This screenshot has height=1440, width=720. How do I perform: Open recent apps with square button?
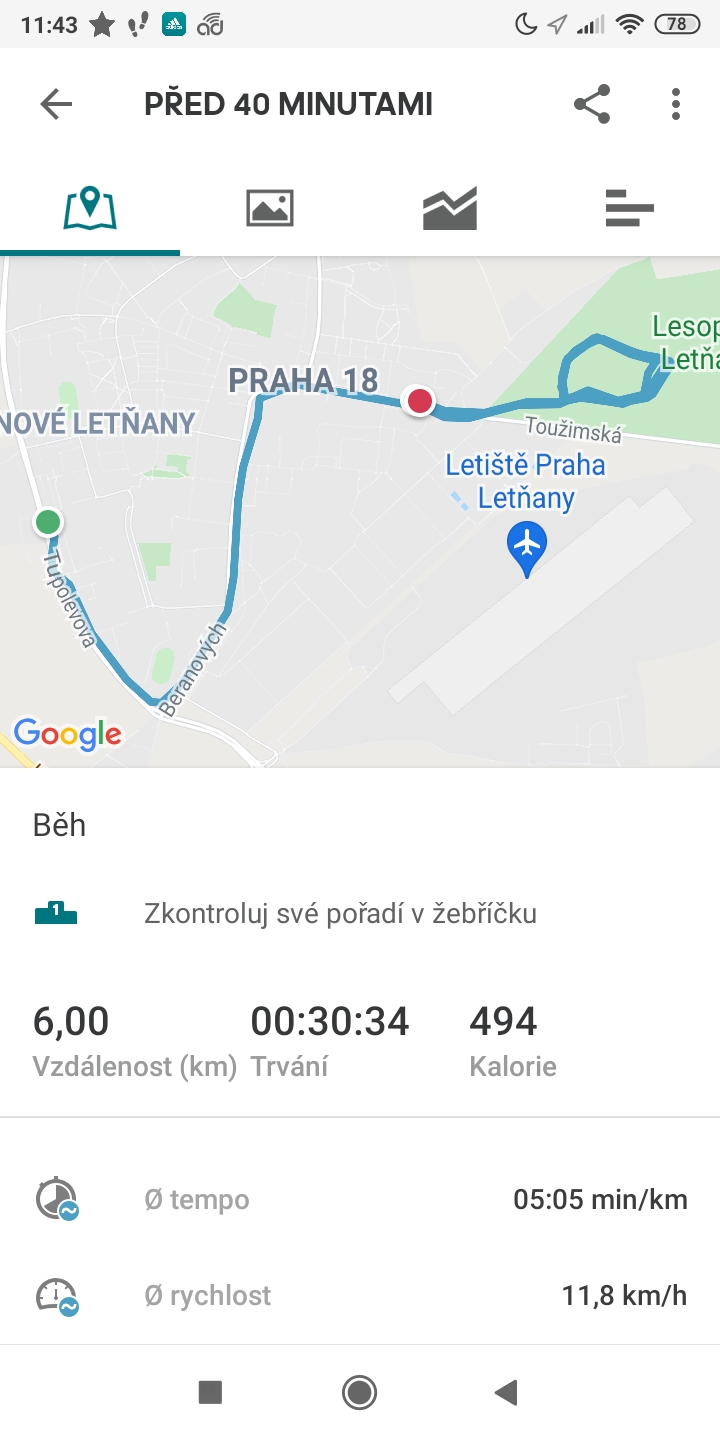[x=210, y=1392]
